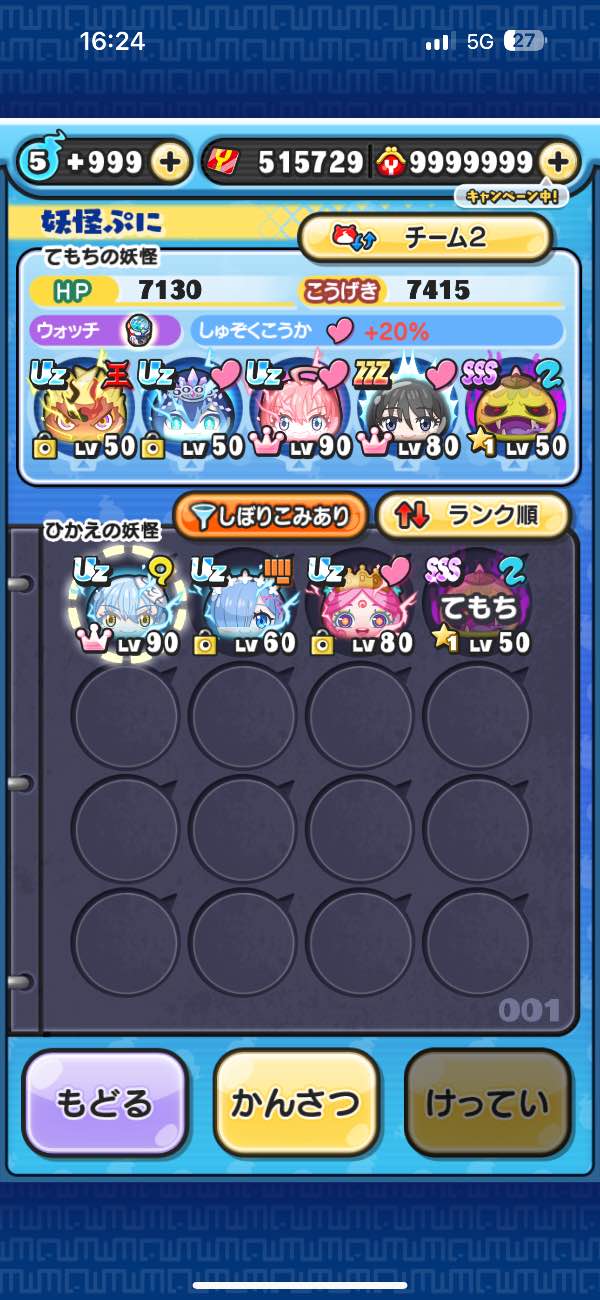600x1300 pixels.
Task: Tap the plus button beside +999 stamina
Action: coord(172,162)
